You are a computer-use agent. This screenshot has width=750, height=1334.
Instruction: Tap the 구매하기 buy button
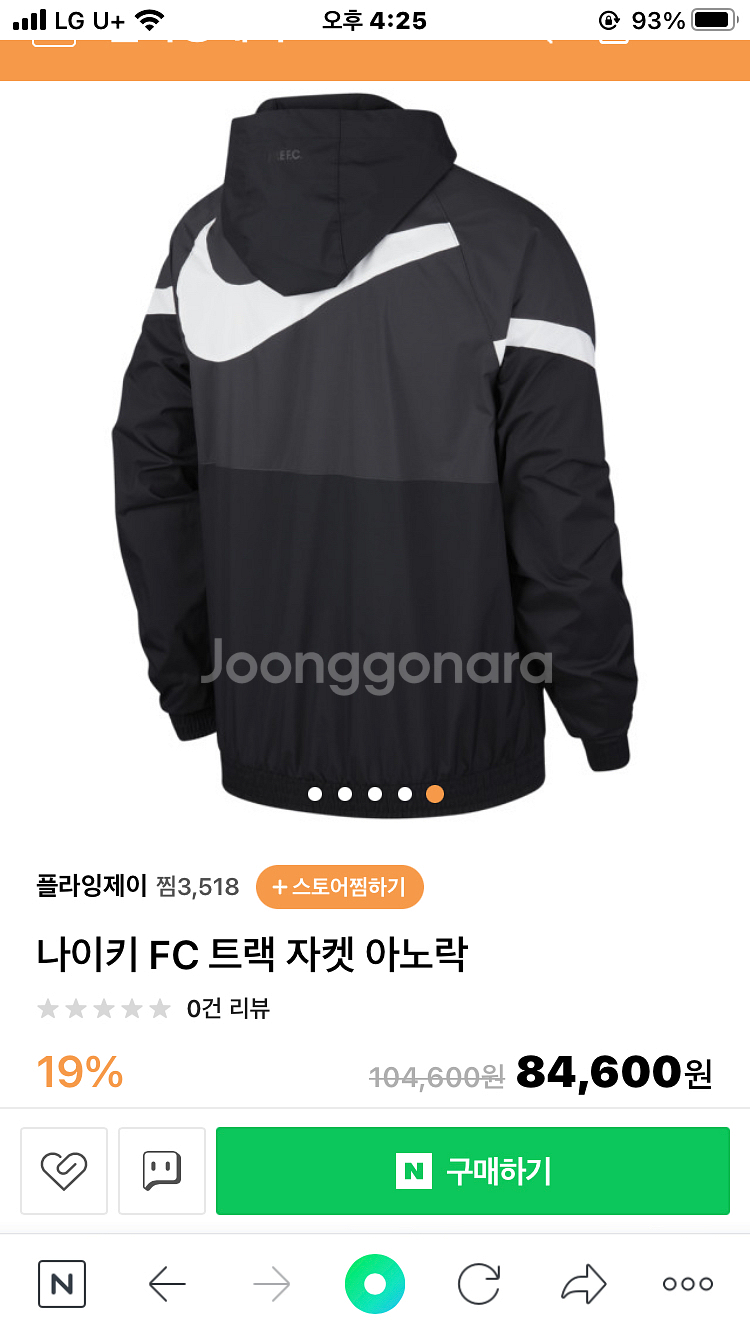tap(473, 1171)
